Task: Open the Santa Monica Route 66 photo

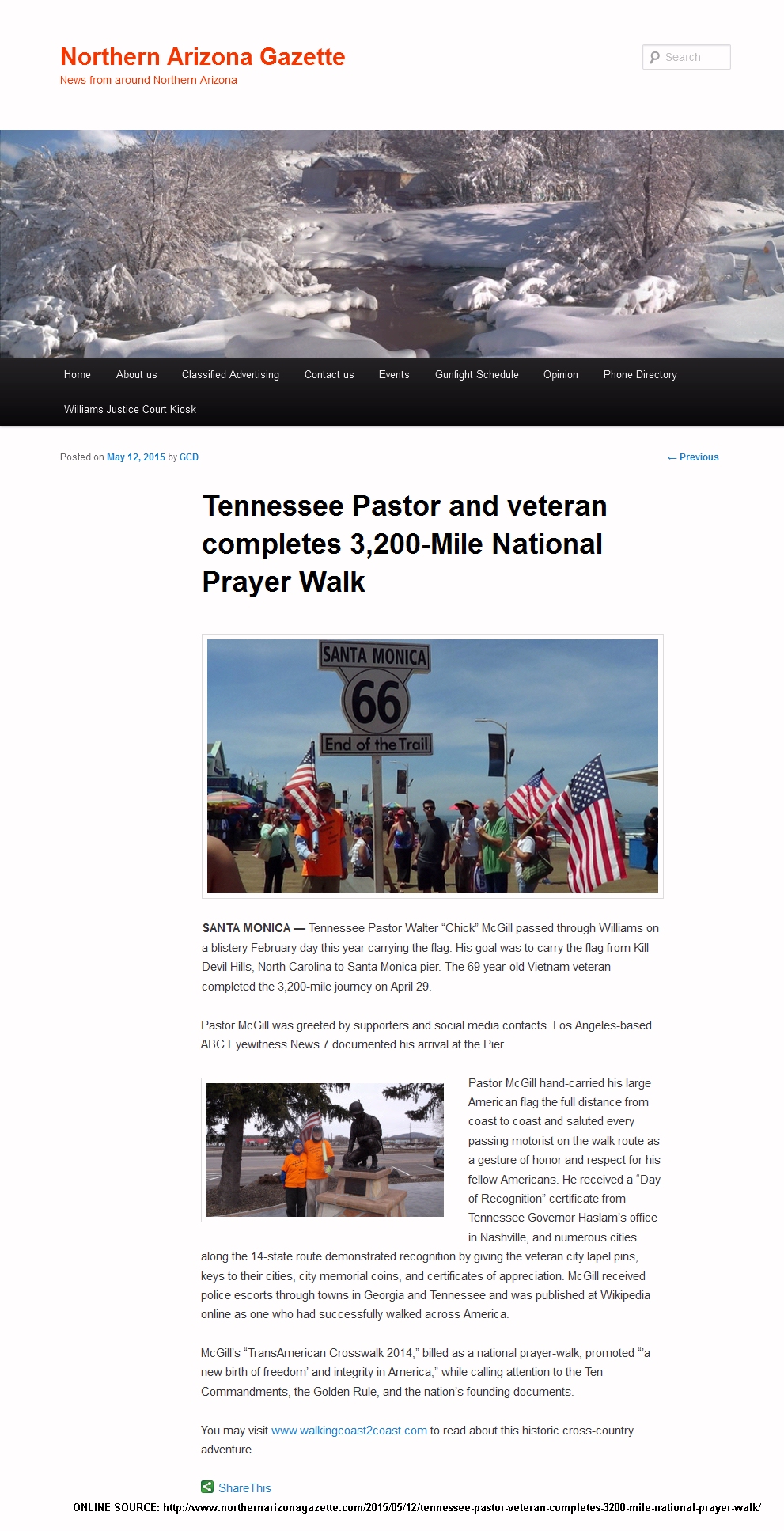Action: click(432, 766)
